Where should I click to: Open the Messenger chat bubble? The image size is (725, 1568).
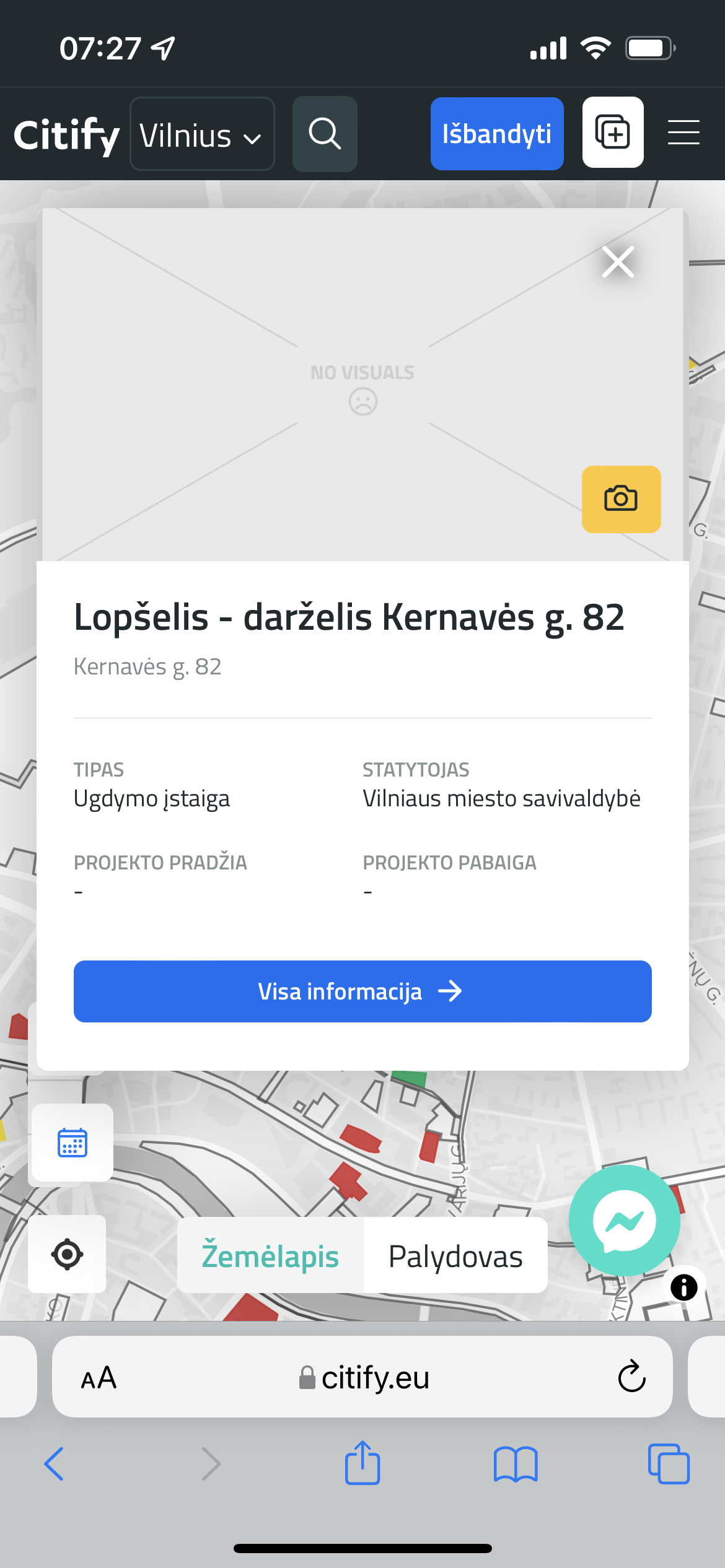pyautogui.click(x=624, y=1221)
